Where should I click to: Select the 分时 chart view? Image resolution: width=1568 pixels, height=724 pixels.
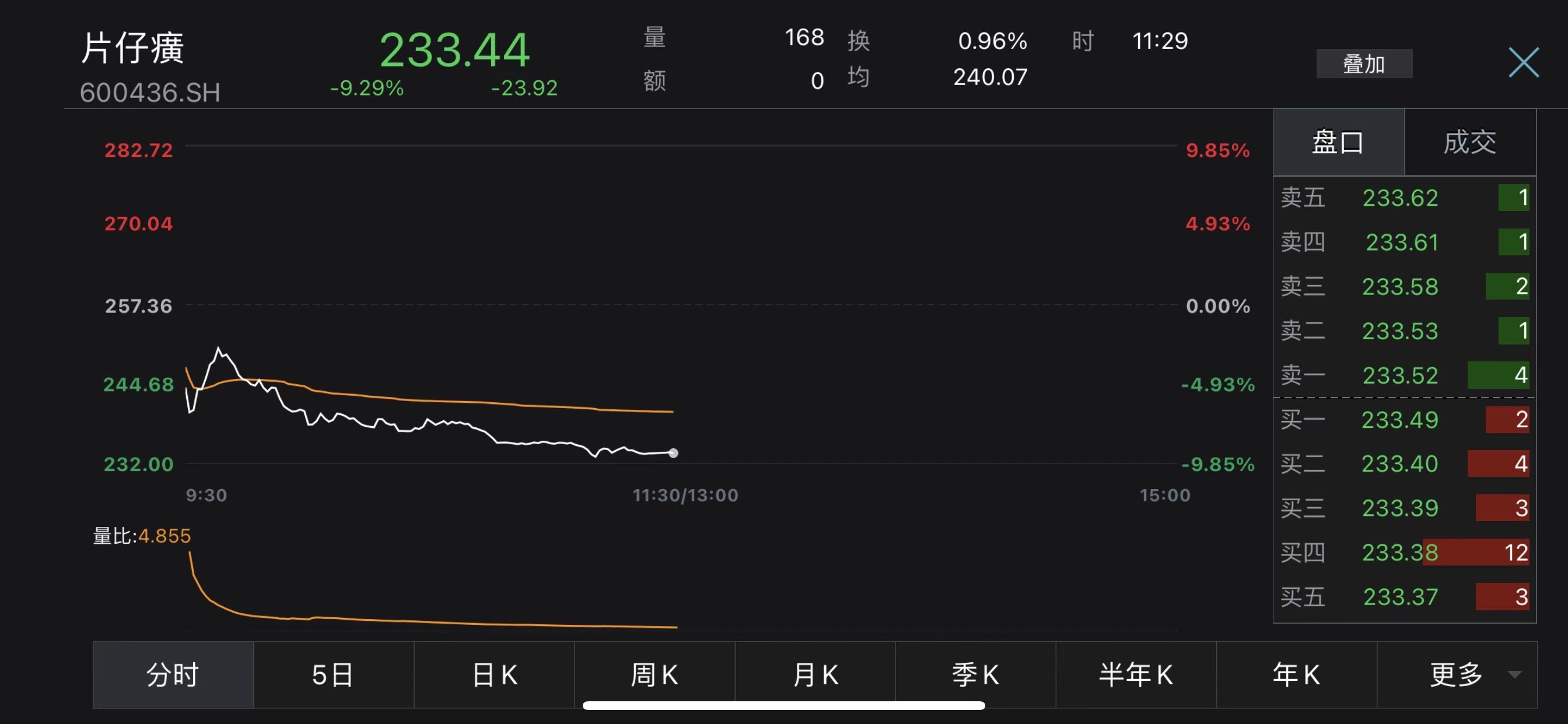coord(173,674)
